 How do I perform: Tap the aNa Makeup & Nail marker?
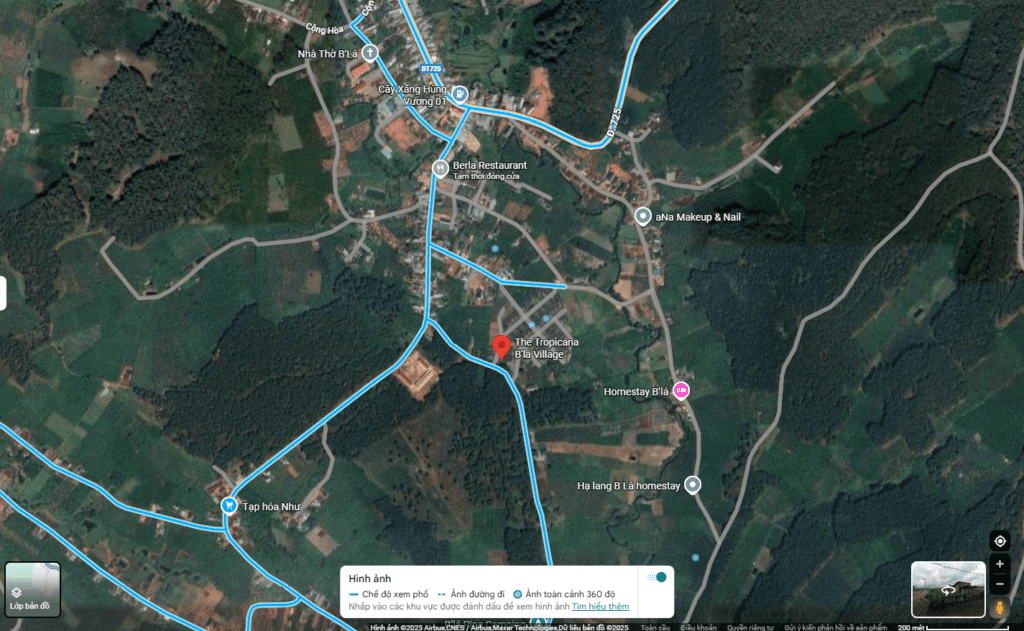[x=644, y=216]
